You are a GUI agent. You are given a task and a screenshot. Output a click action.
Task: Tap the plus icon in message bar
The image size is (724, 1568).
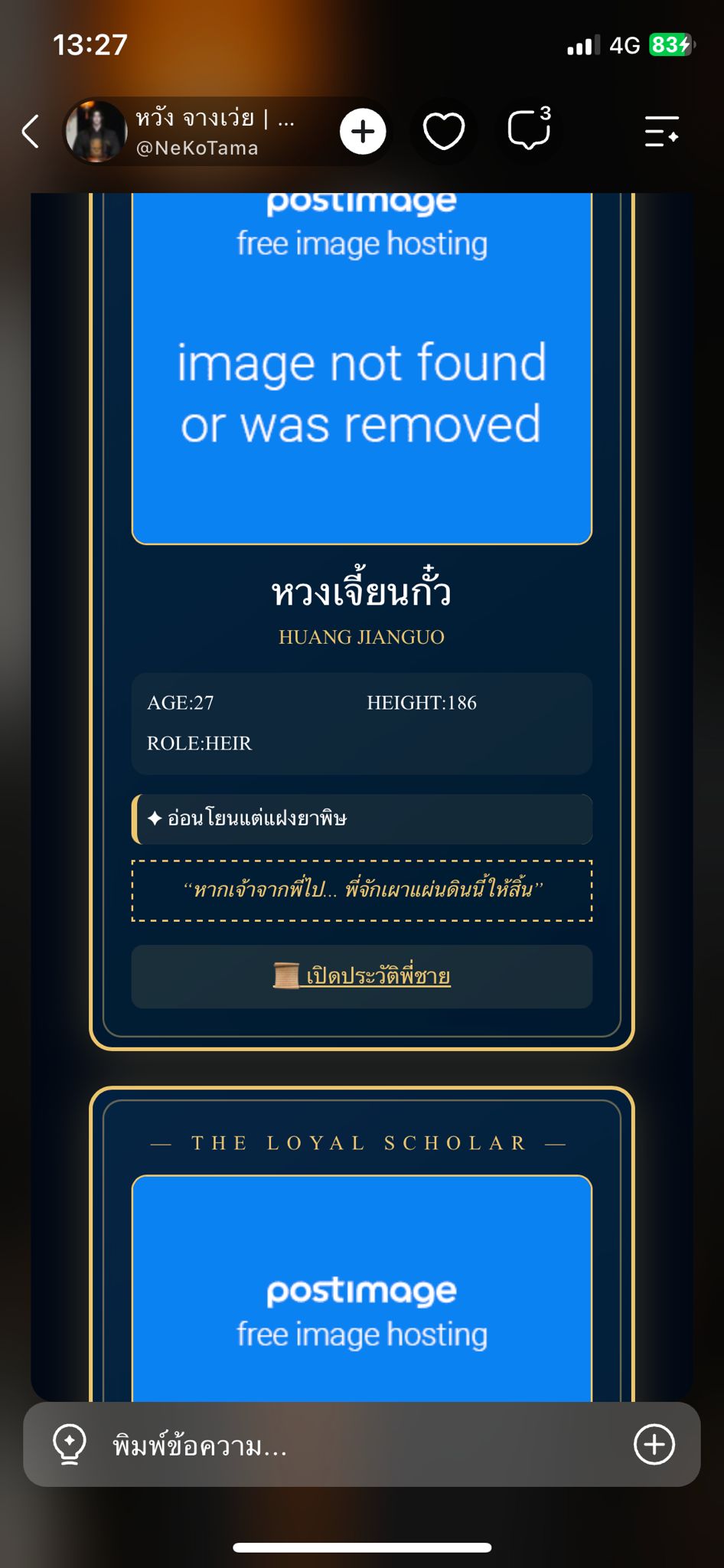[654, 1445]
